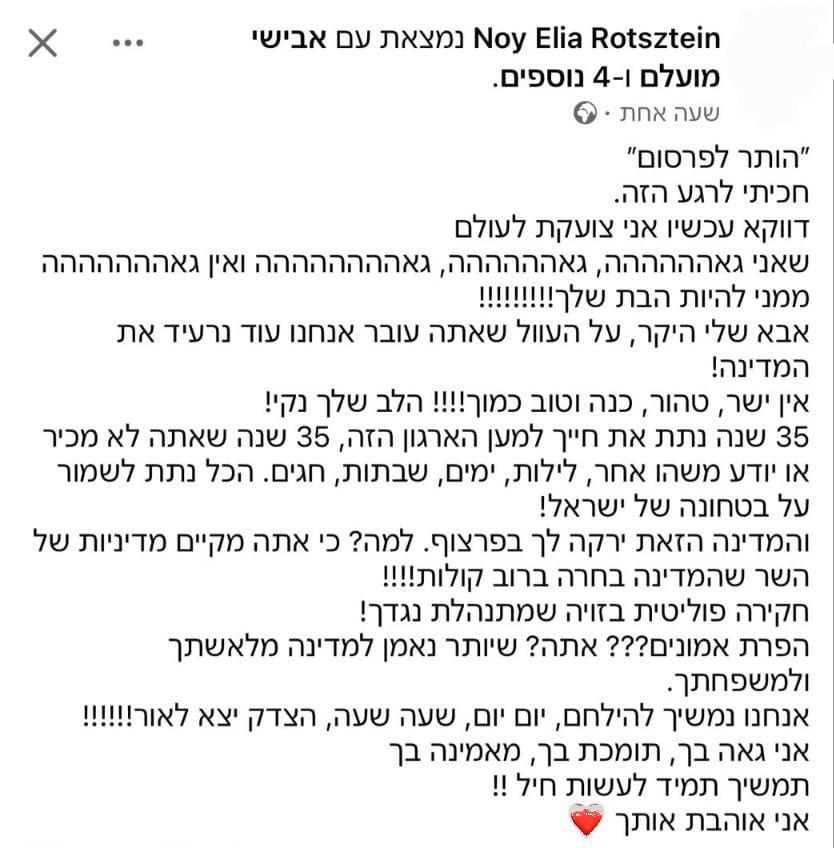Open the three-dot post options menu
The width and height of the screenshot is (834, 848).
click(x=130, y=44)
